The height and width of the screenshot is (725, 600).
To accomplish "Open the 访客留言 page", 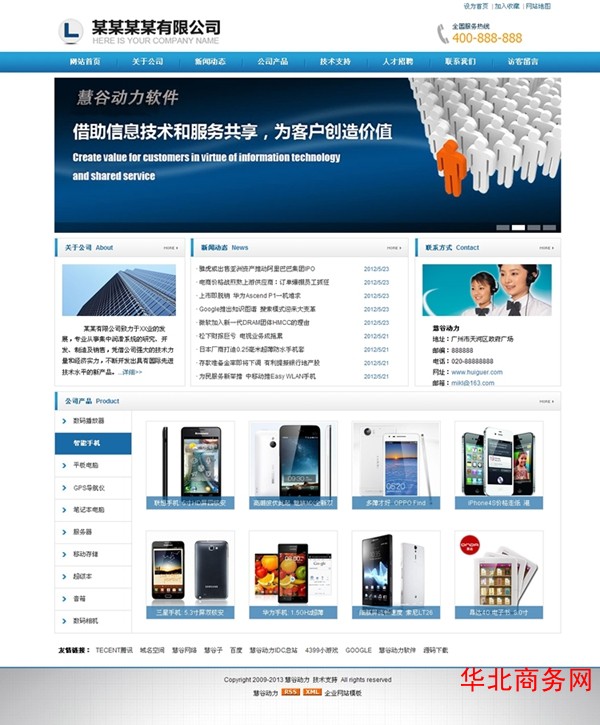I will [522, 62].
